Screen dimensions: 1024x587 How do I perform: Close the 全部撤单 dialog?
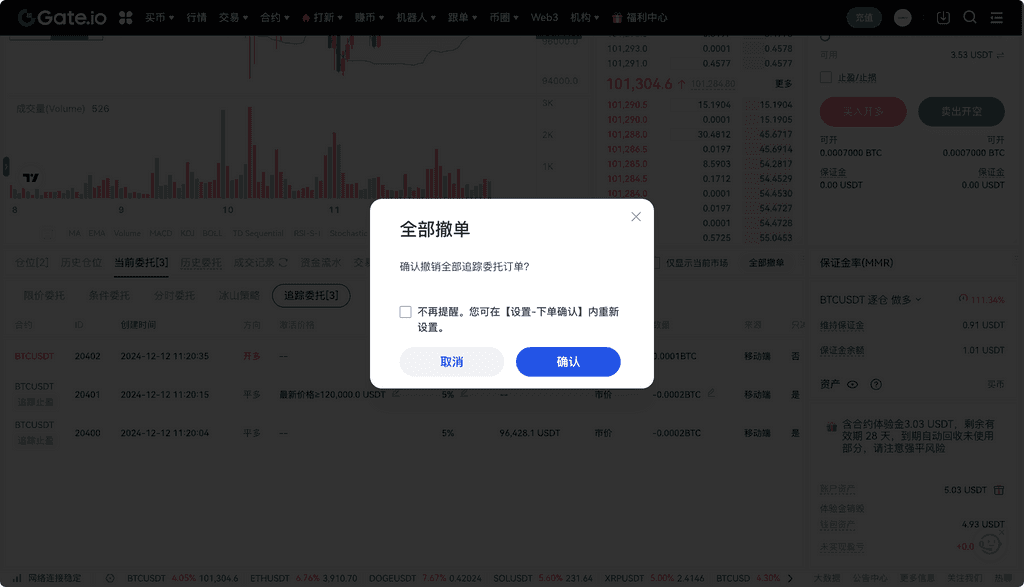[636, 217]
